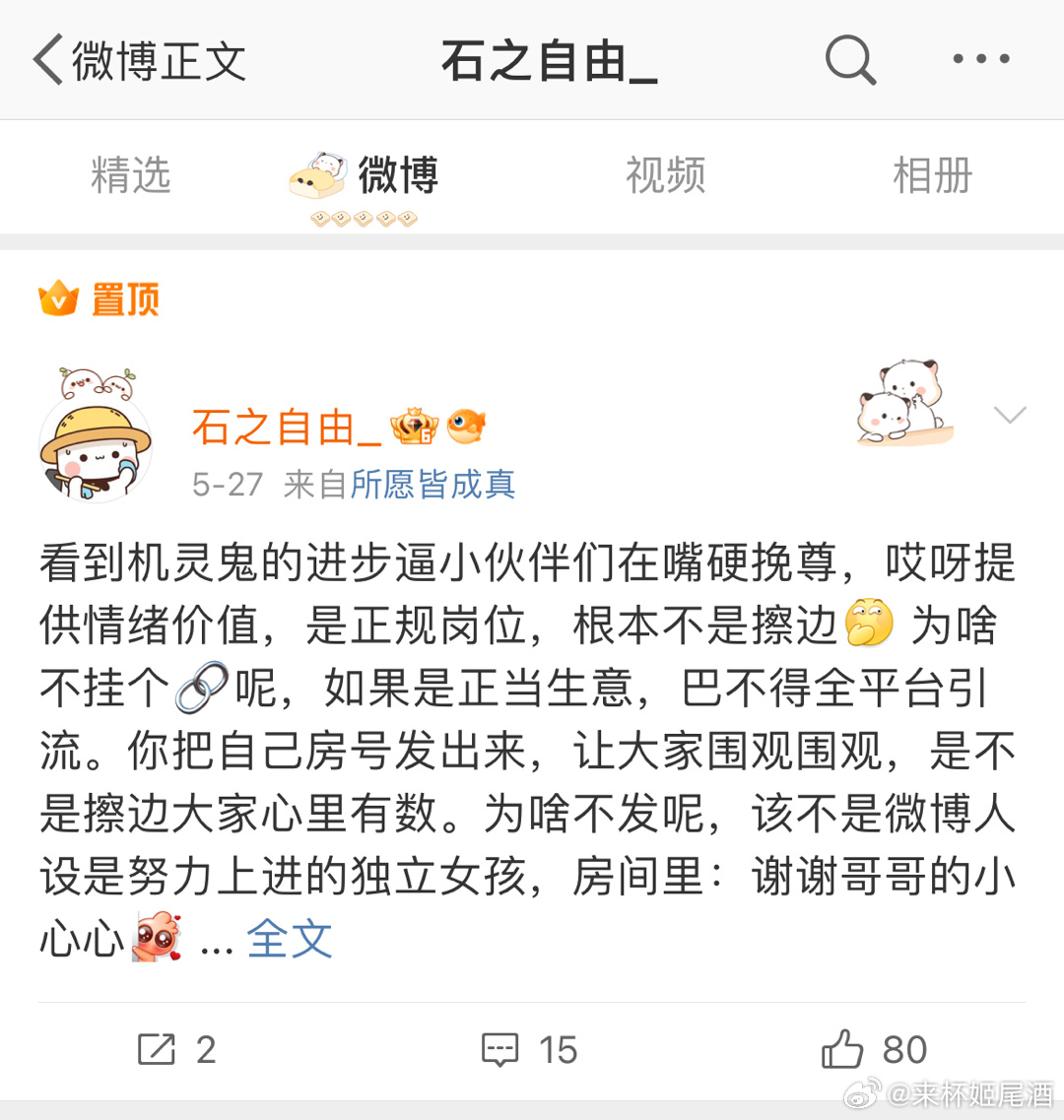Expand the post with 全文
The image size is (1064, 1120).
pos(290,940)
